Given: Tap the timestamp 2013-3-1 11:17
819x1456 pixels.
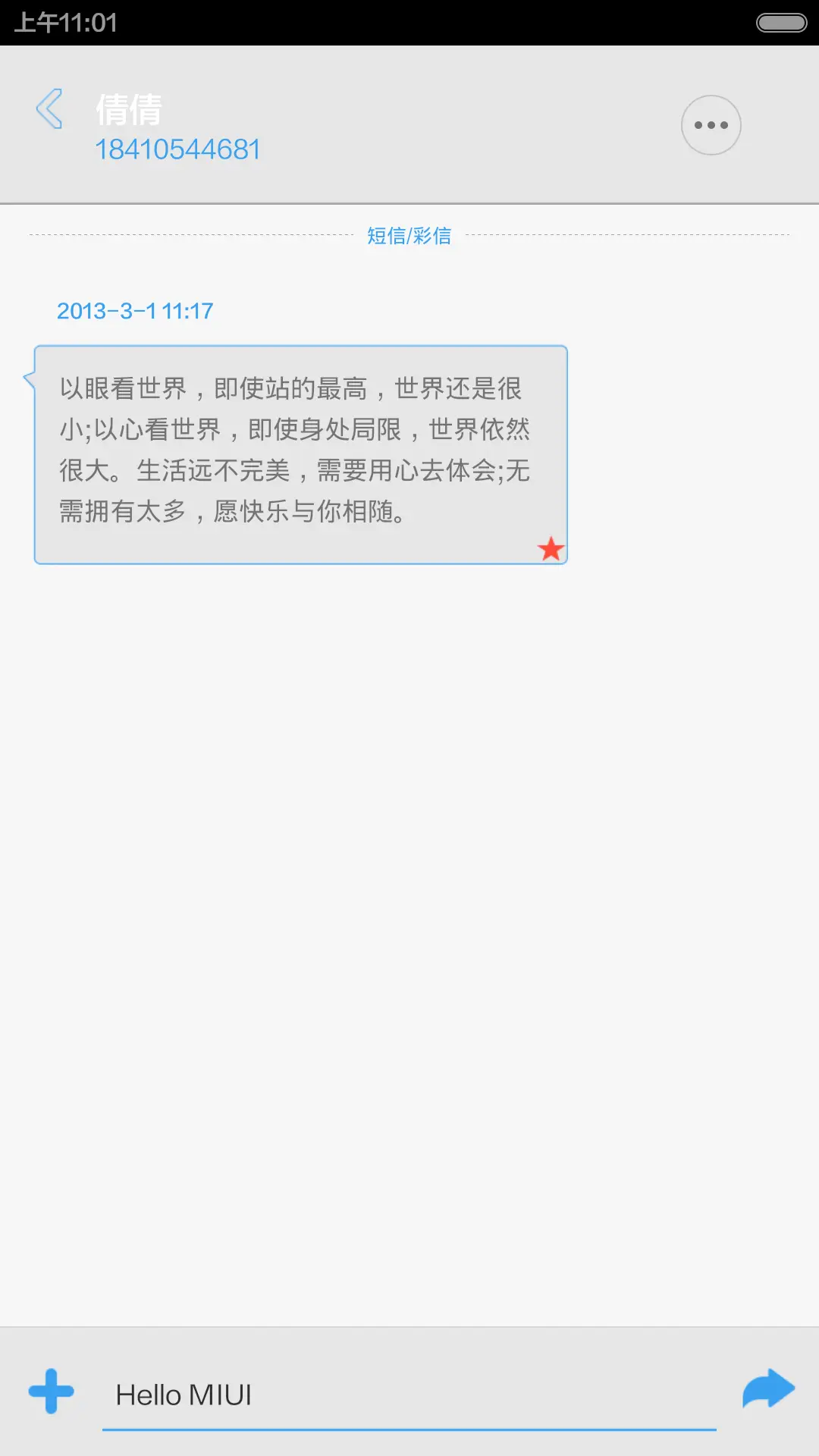Looking at the screenshot, I should click(x=135, y=310).
